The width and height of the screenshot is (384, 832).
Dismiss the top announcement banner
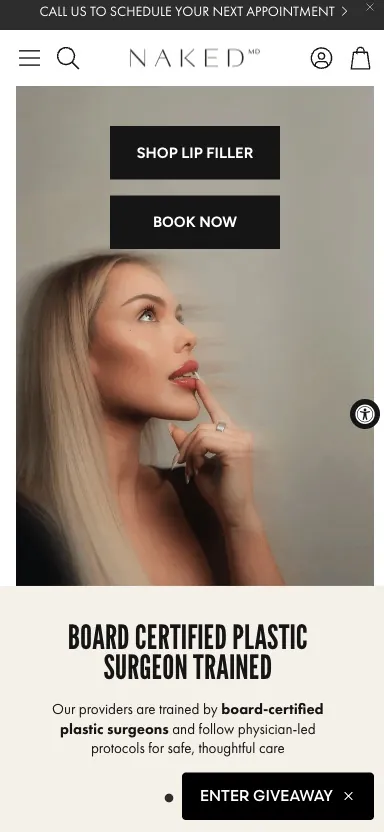[x=370, y=7]
